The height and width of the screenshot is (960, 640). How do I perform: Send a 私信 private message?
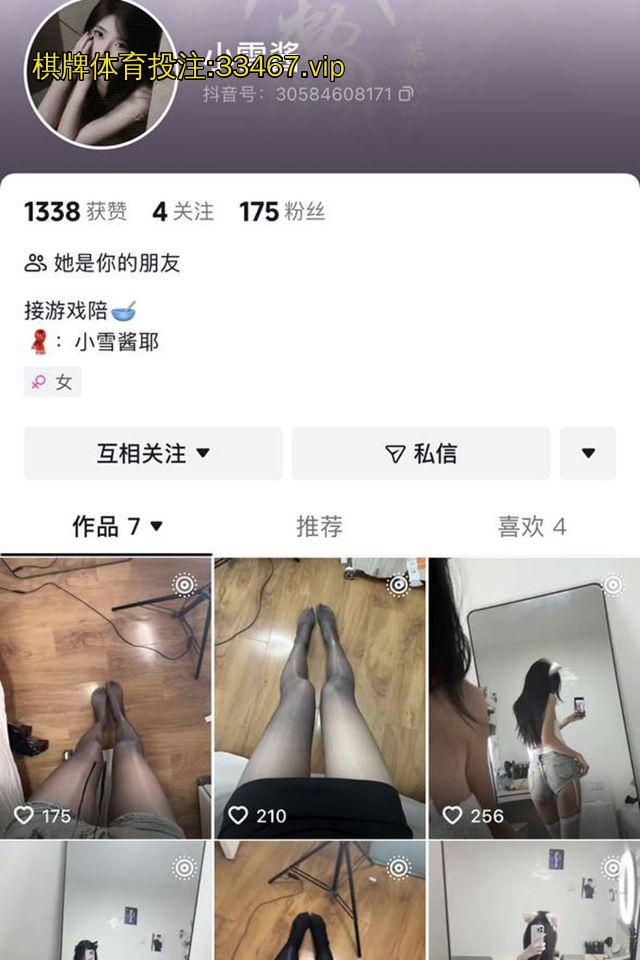coord(421,453)
